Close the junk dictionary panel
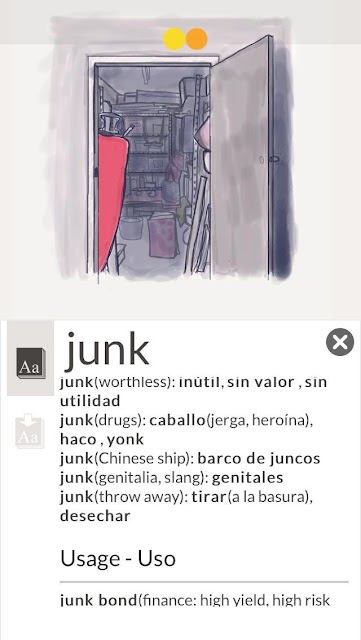The height and width of the screenshot is (640, 361). [x=340, y=342]
